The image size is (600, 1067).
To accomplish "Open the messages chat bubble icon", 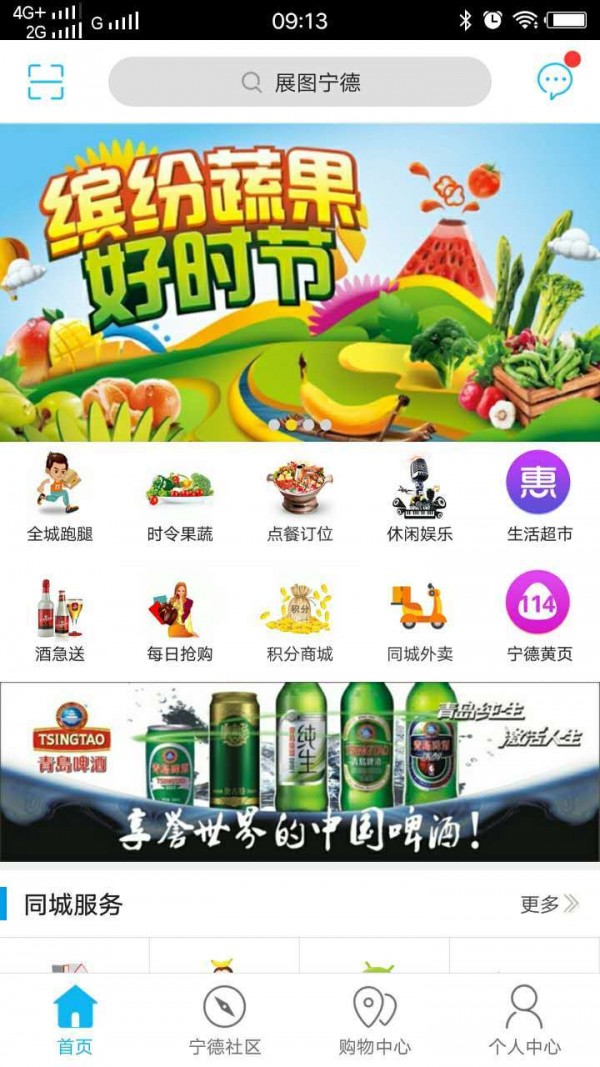I will [x=555, y=80].
